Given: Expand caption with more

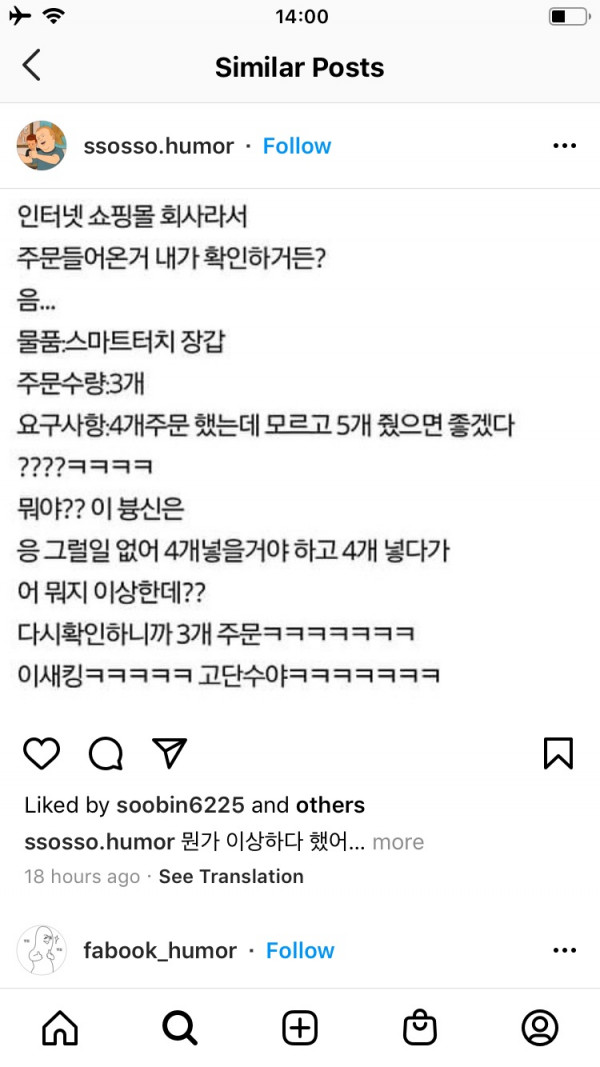Looking at the screenshot, I should point(398,842).
